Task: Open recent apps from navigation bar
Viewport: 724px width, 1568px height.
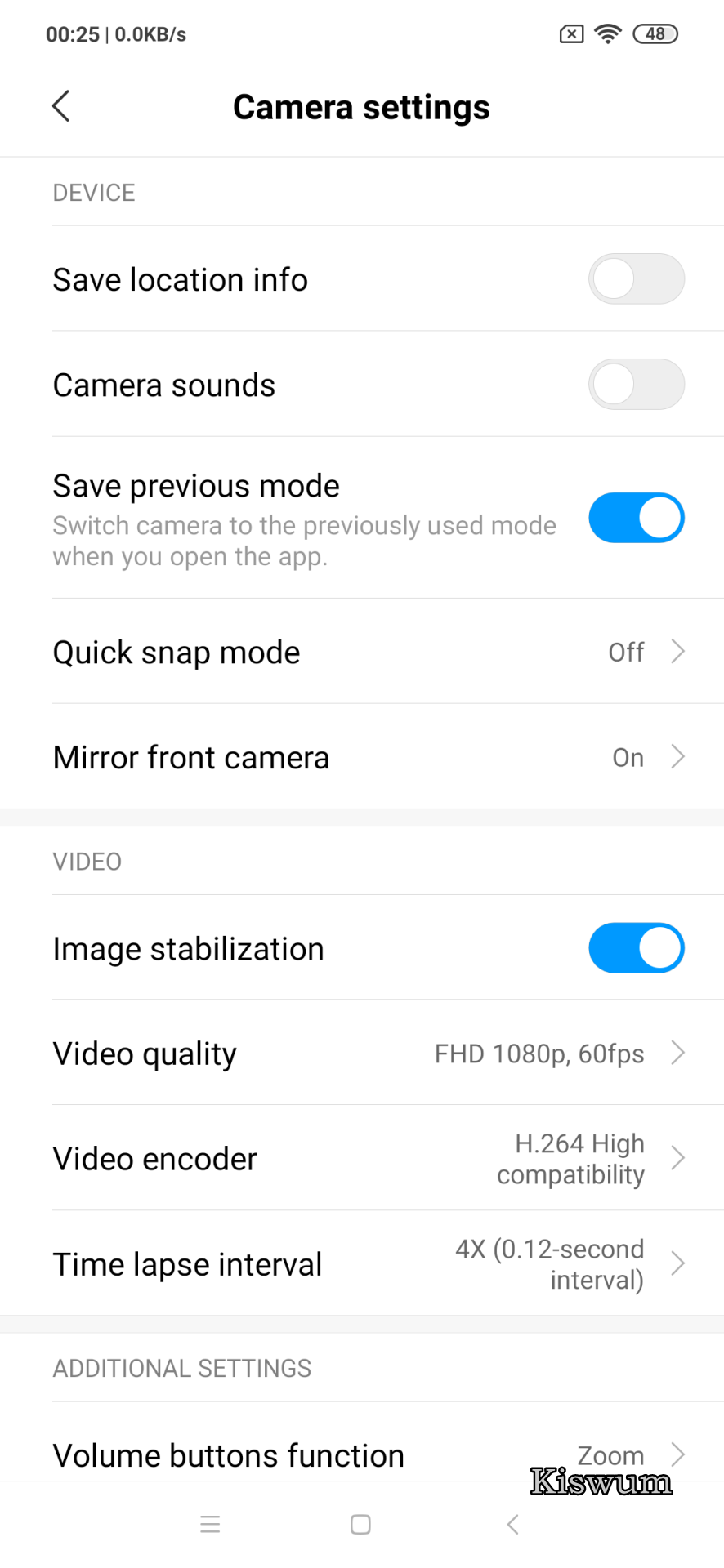Action: coord(210,1525)
